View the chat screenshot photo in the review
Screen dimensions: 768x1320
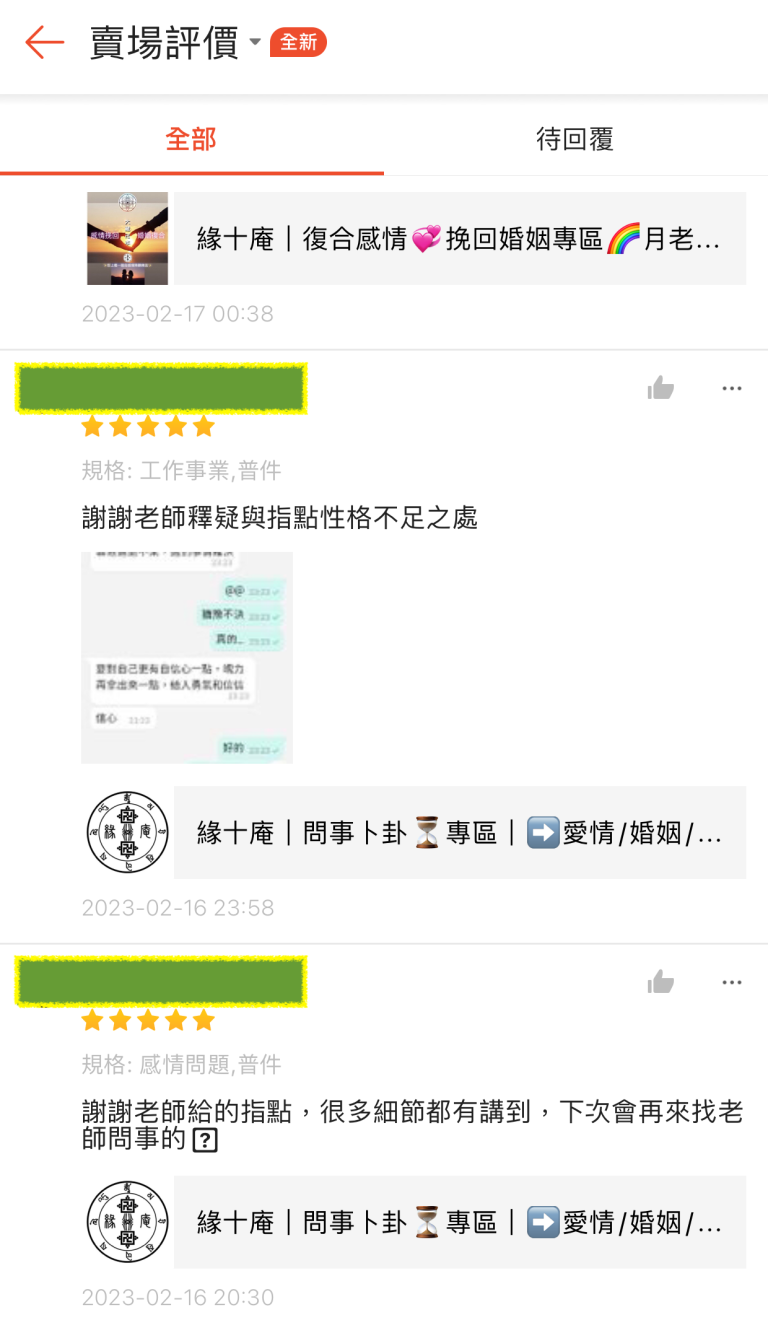tap(187, 657)
